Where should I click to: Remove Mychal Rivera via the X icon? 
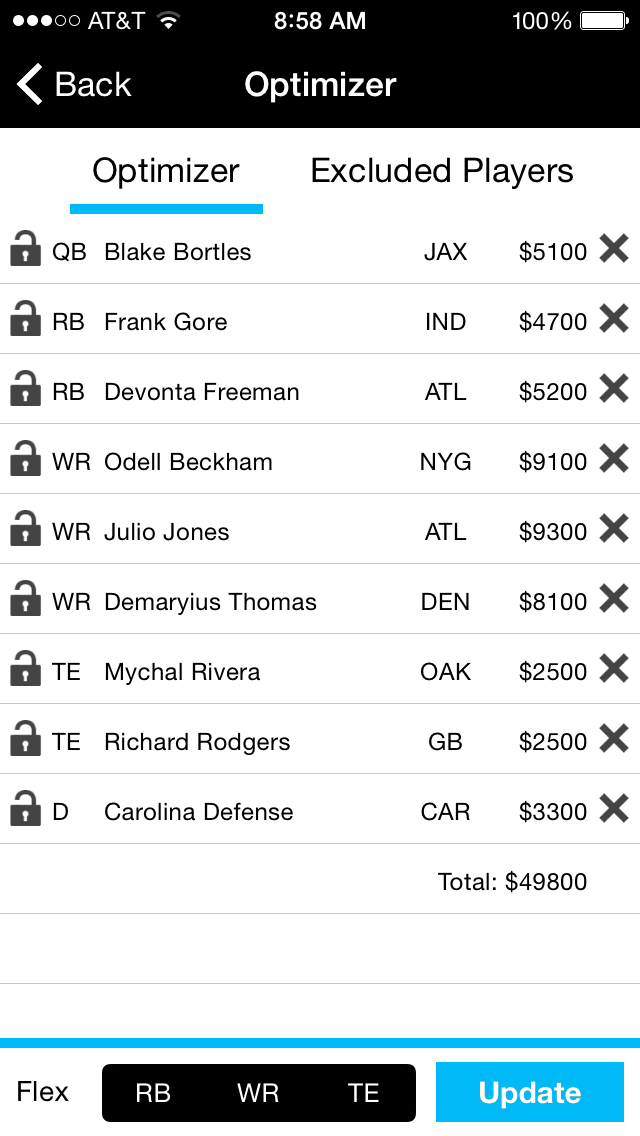click(613, 669)
